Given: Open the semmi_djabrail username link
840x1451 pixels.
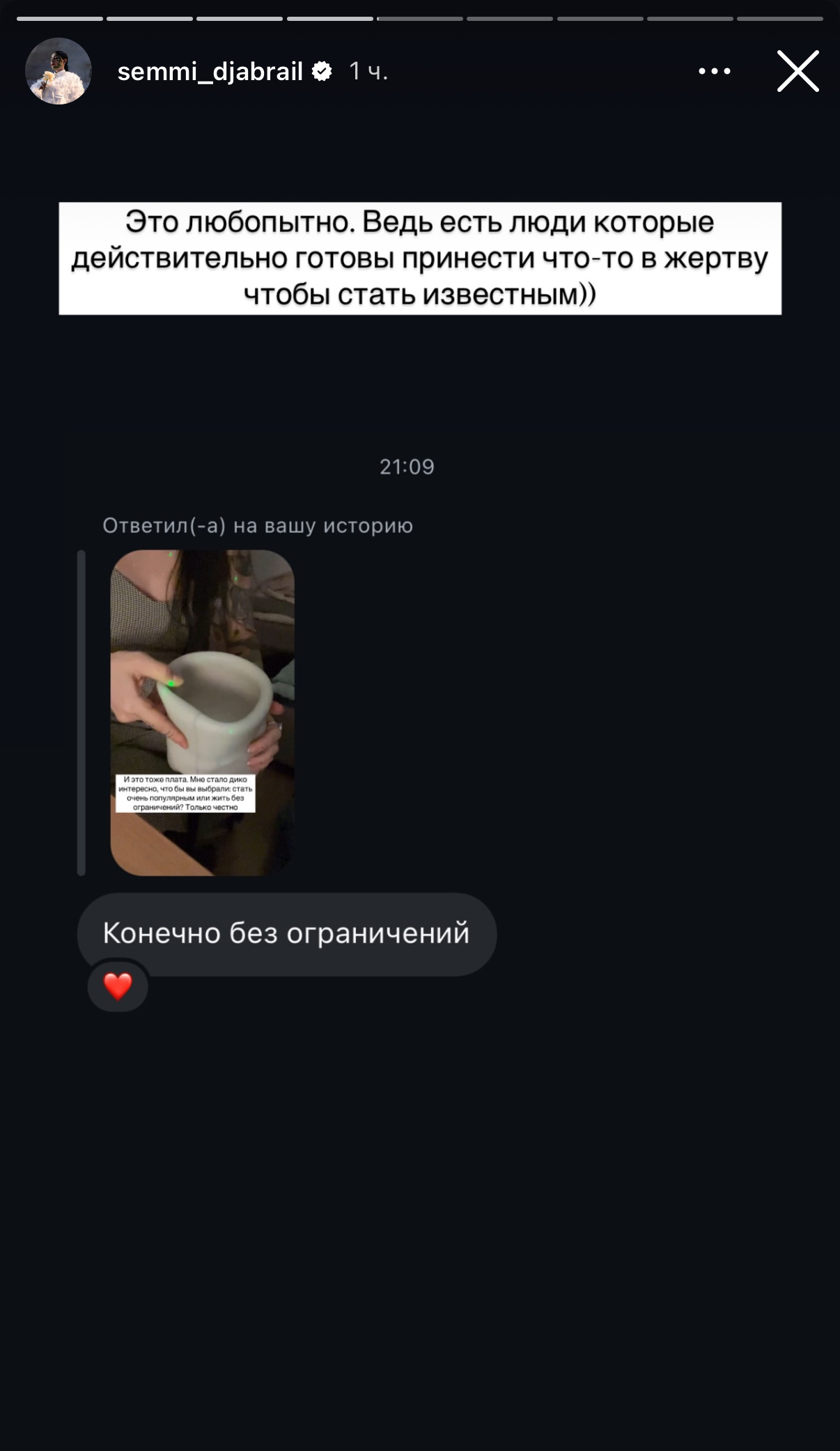Looking at the screenshot, I should click(210, 71).
